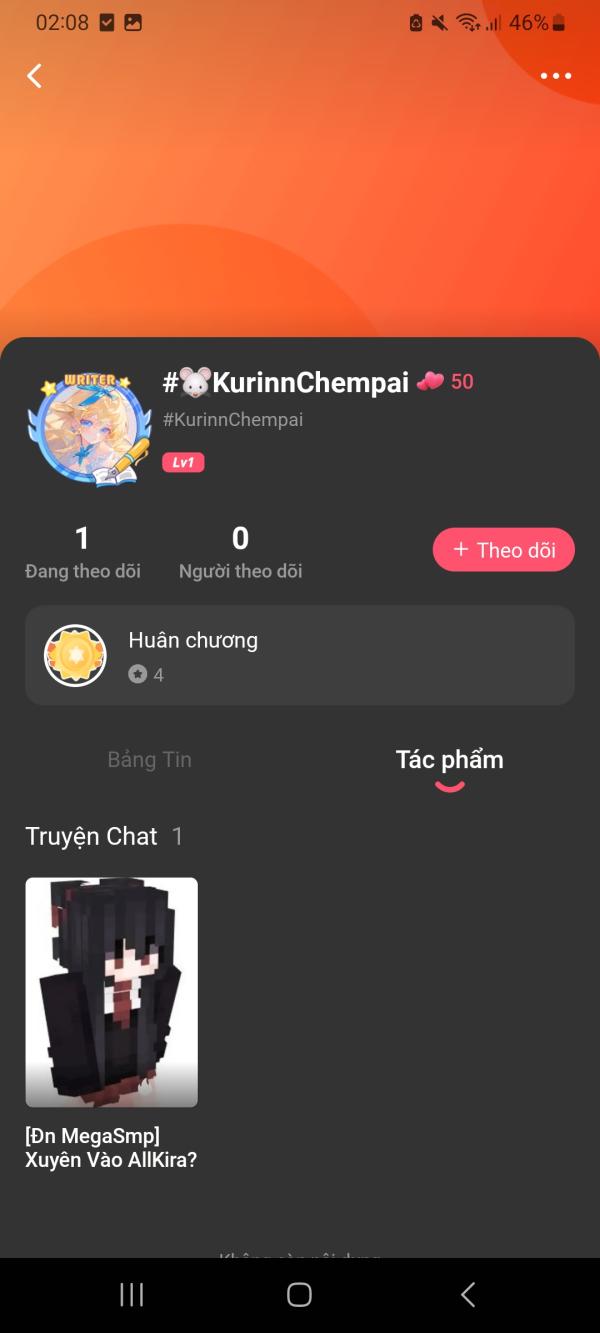
Task: Open the Huân chương medals card
Action: [x=300, y=655]
